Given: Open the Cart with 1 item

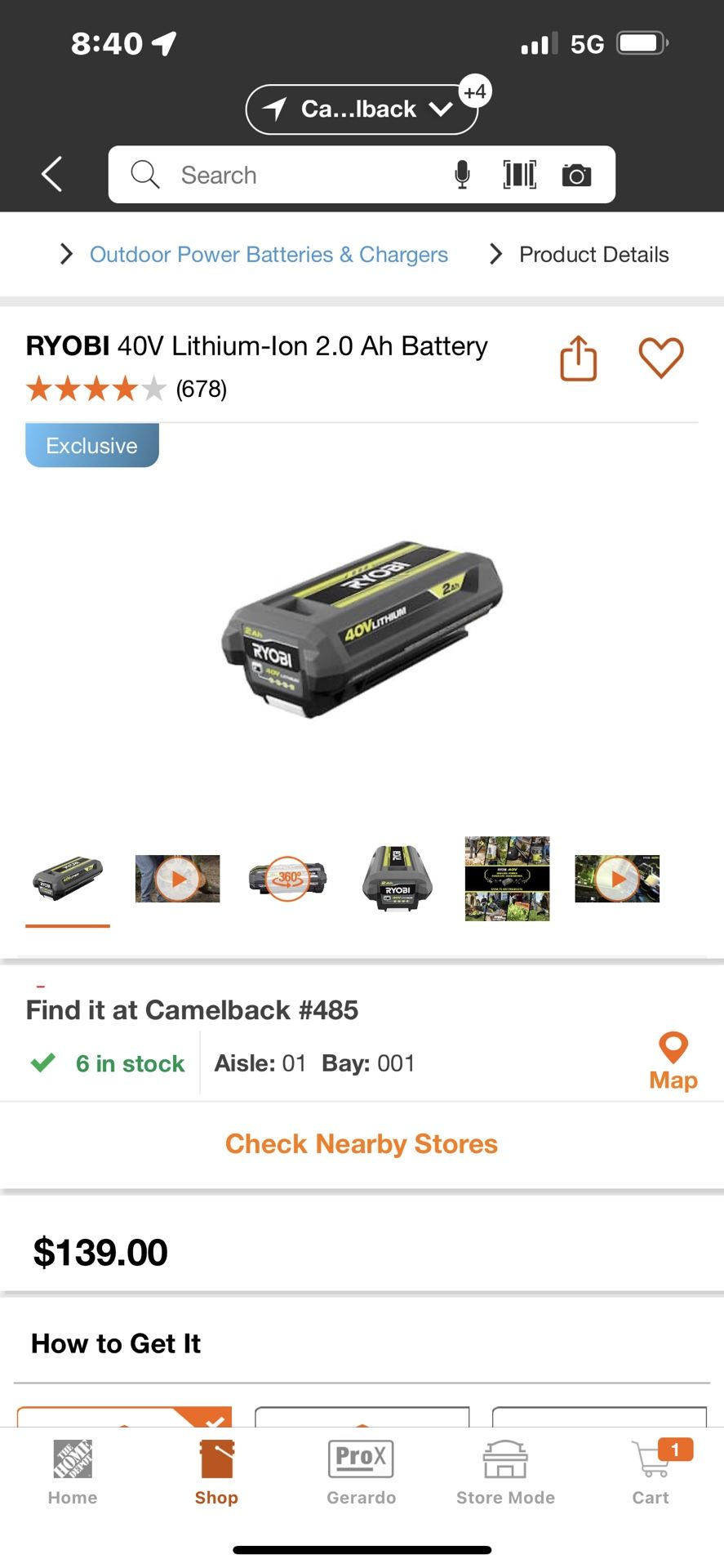Looking at the screenshot, I should [651, 1472].
